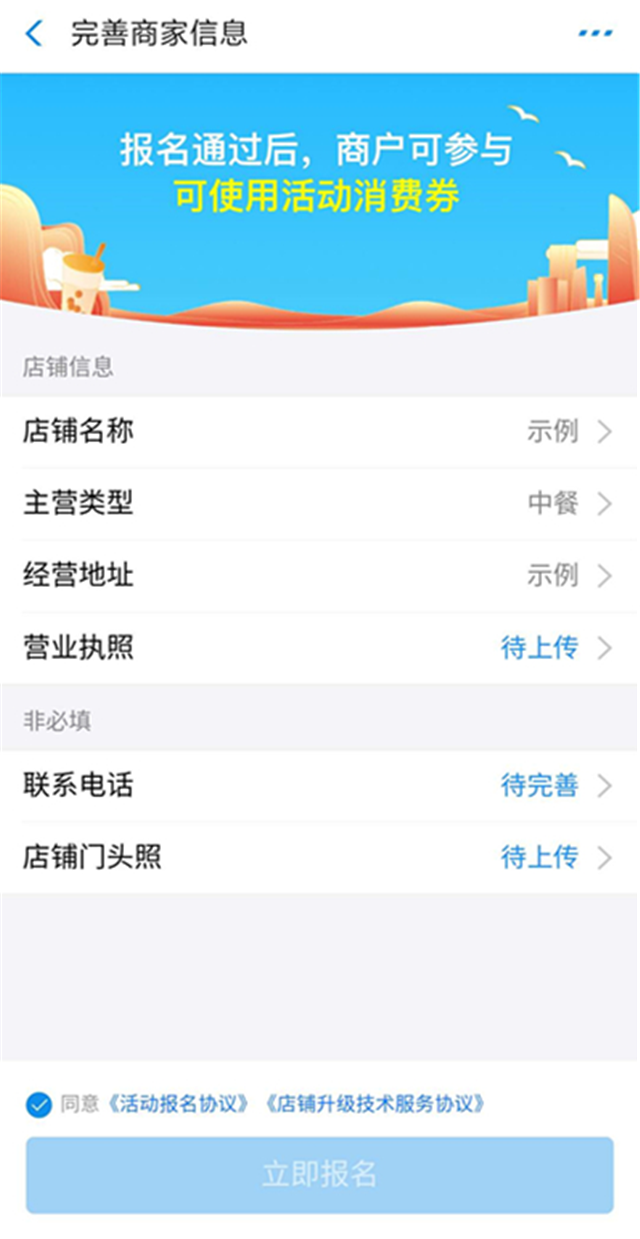This screenshot has width=640, height=1239.
Task: Select 主营类型 setting
Action: [x=320, y=504]
